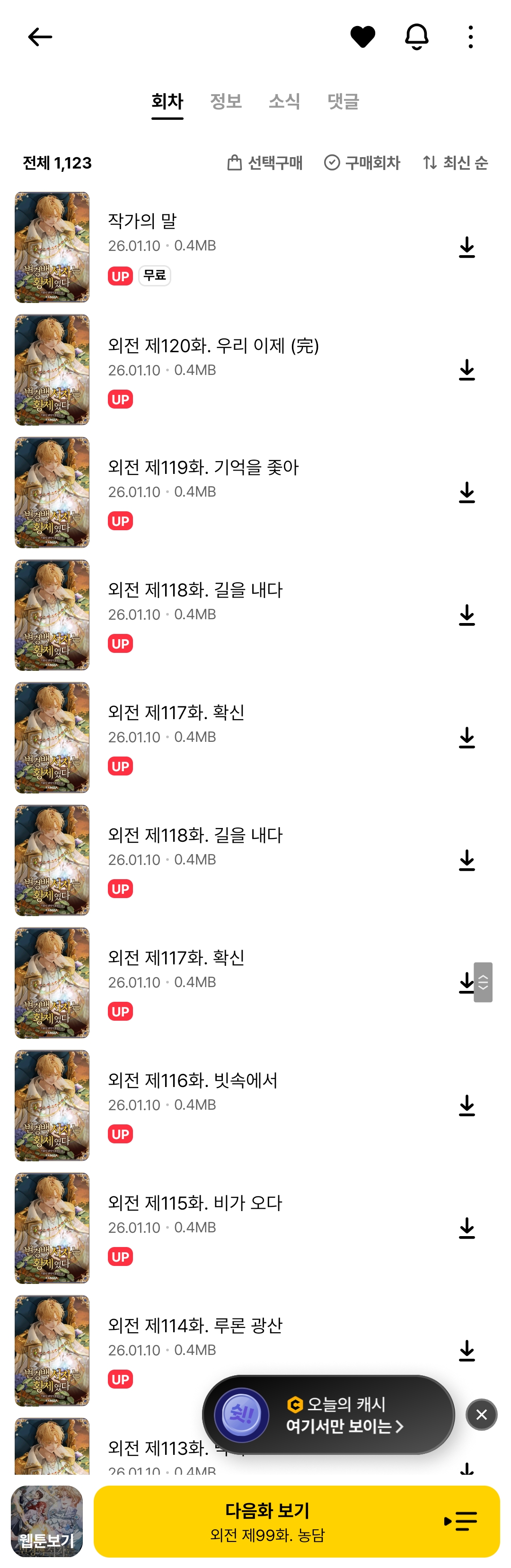The height and width of the screenshot is (1568, 511).
Task: Tap 선택구매 to buy selected episodes
Action: click(264, 162)
